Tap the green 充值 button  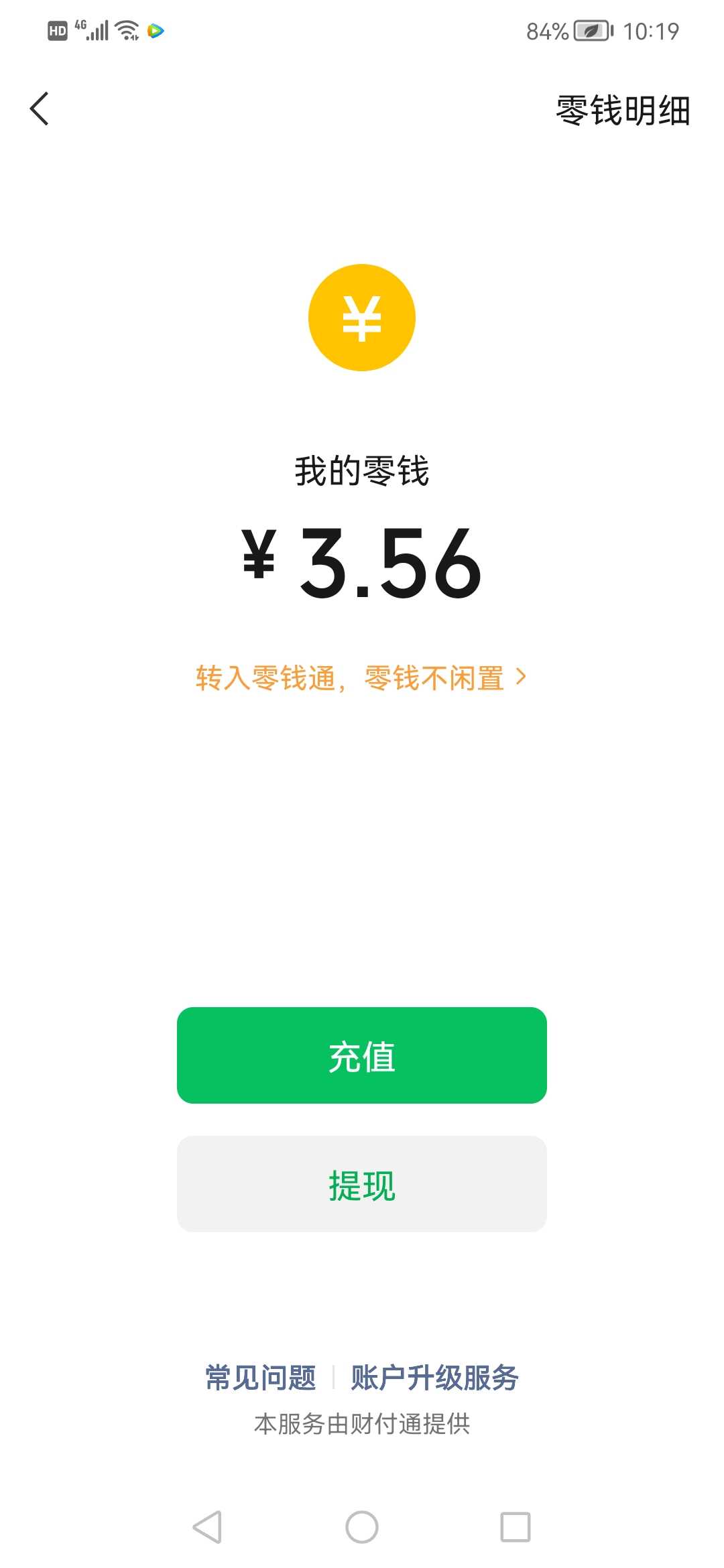pyautogui.click(x=362, y=1055)
